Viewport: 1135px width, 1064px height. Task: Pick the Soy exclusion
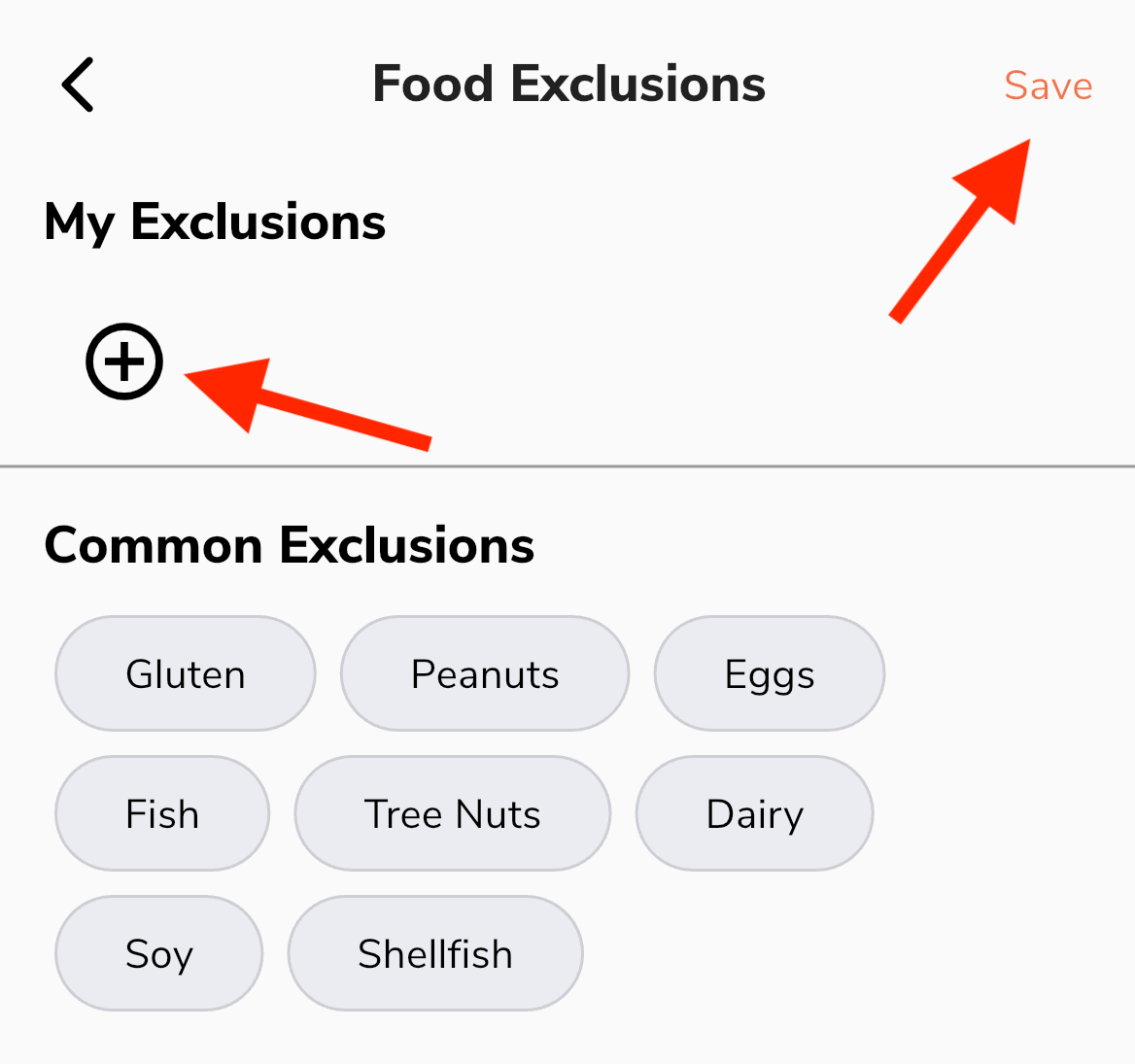pyautogui.click(x=159, y=953)
